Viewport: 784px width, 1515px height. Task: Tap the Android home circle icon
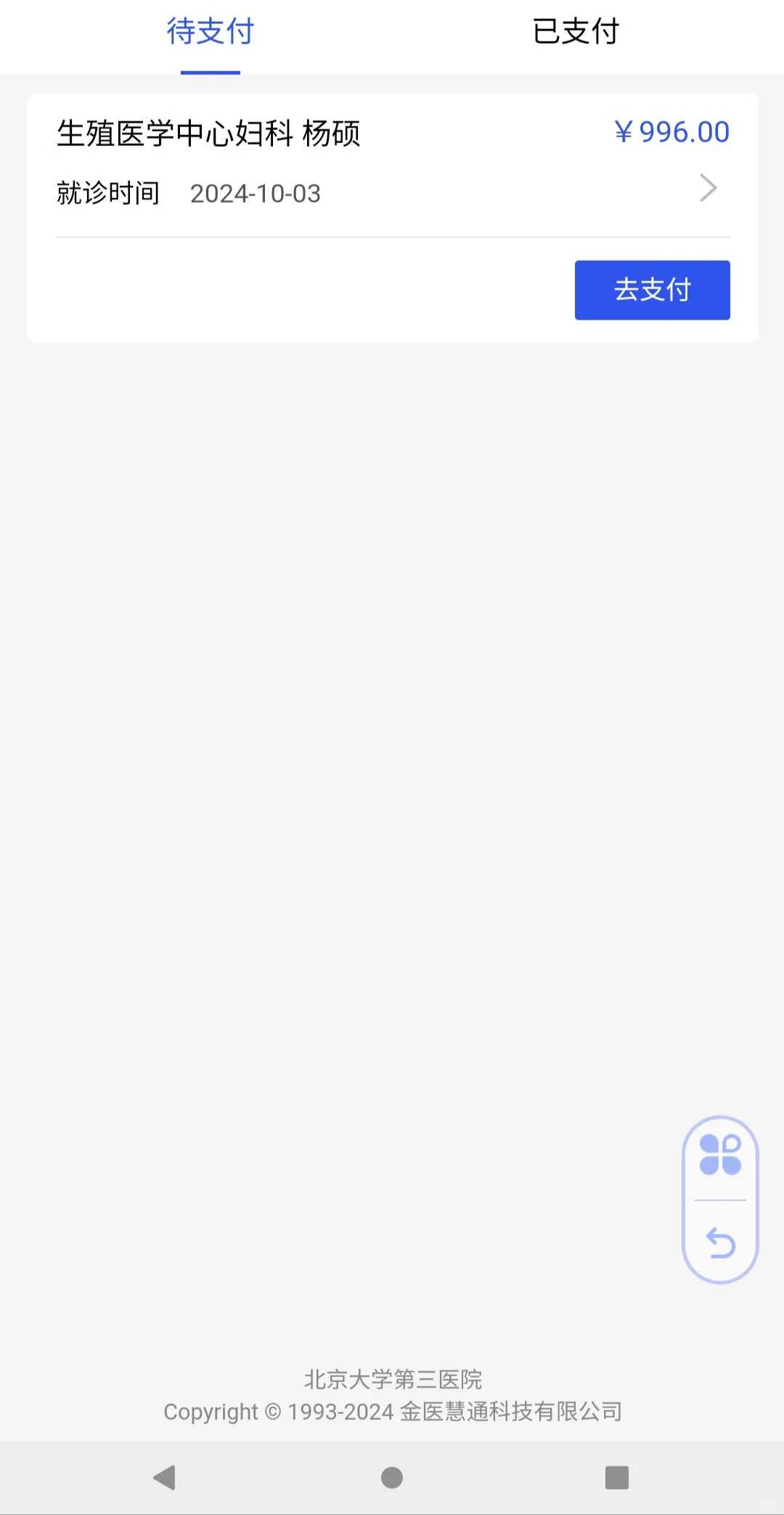[x=392, y=1478]
